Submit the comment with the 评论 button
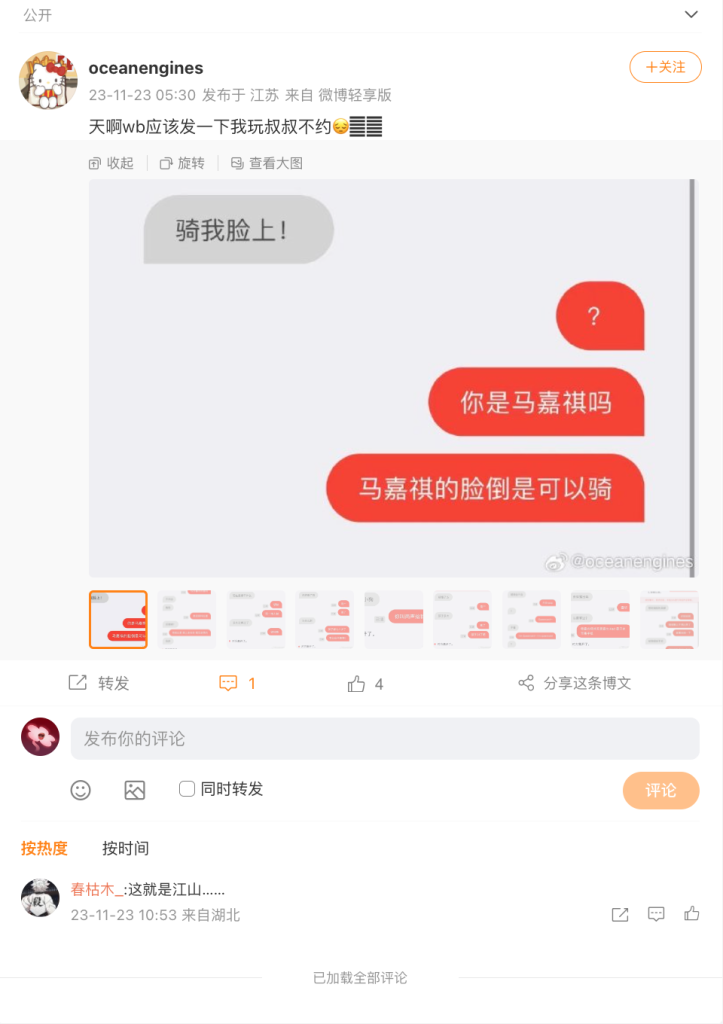Screen dimensions: 723x1024 (660, 790)
